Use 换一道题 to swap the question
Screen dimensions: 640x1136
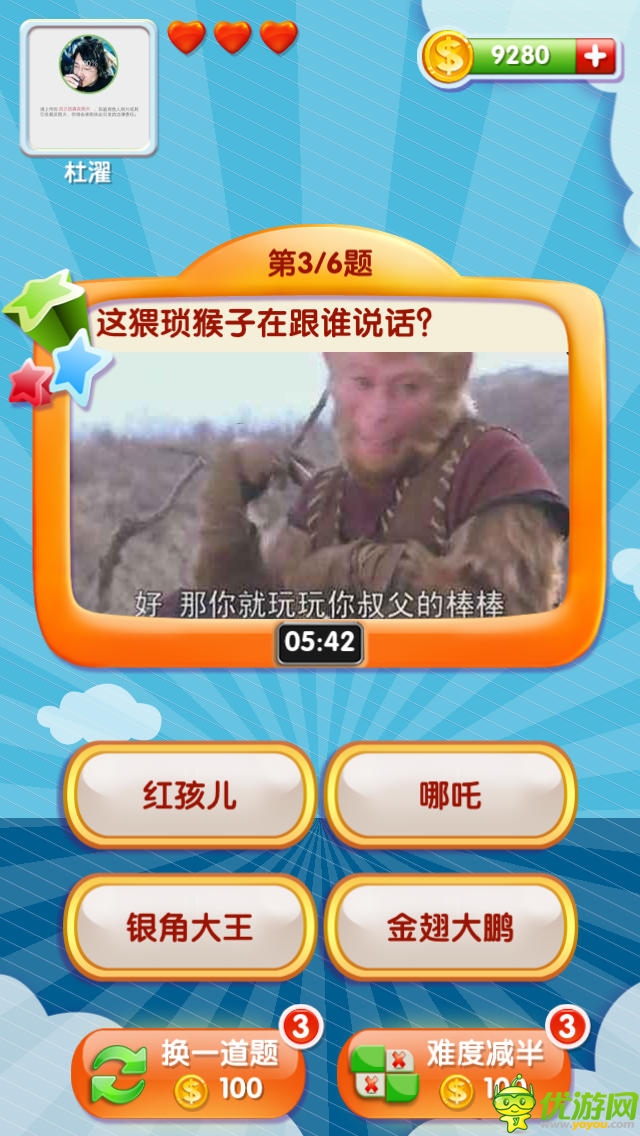point(190,1071)
